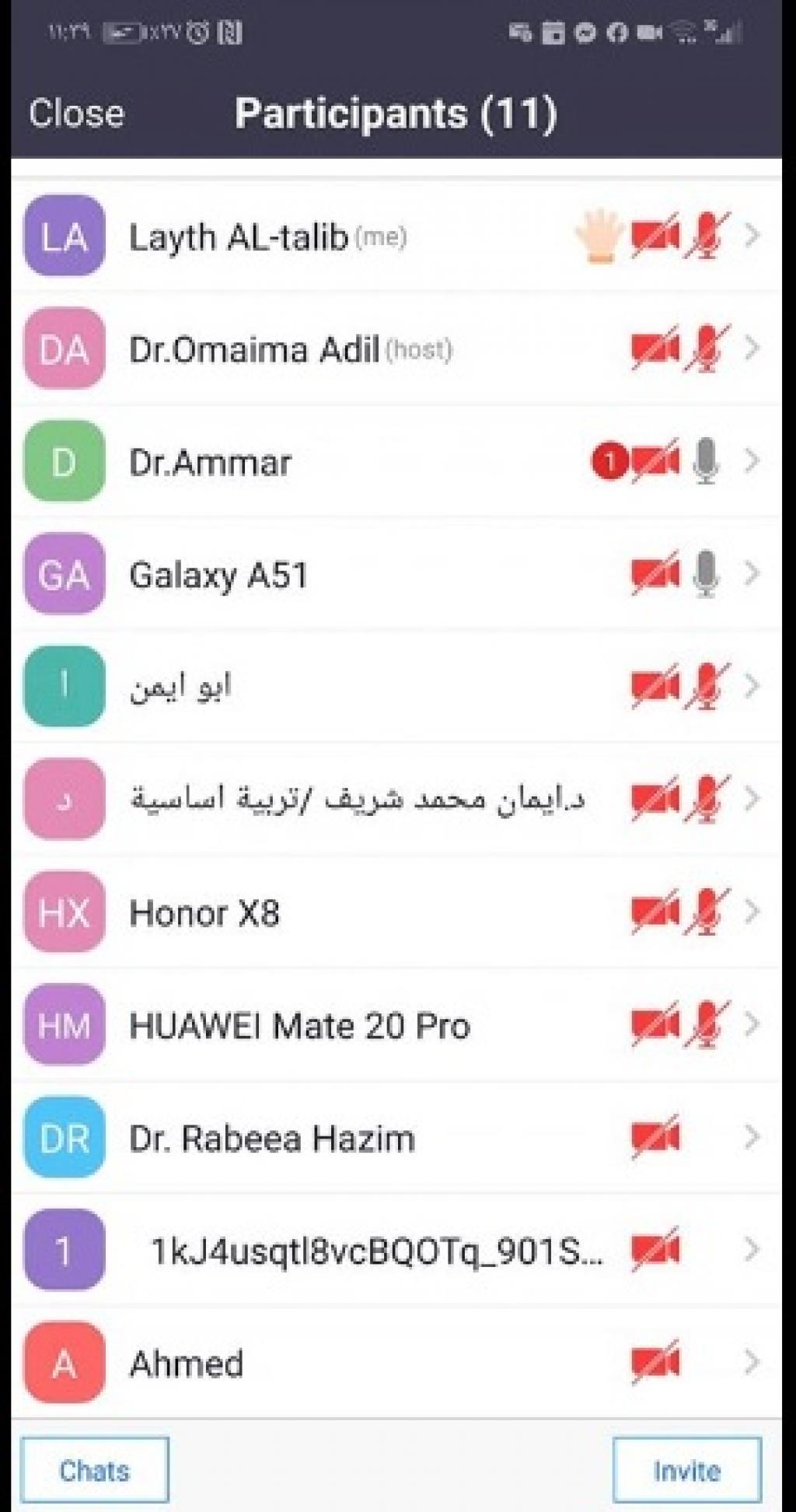
Task: Close the Participants panel
Action: (76, 114)
